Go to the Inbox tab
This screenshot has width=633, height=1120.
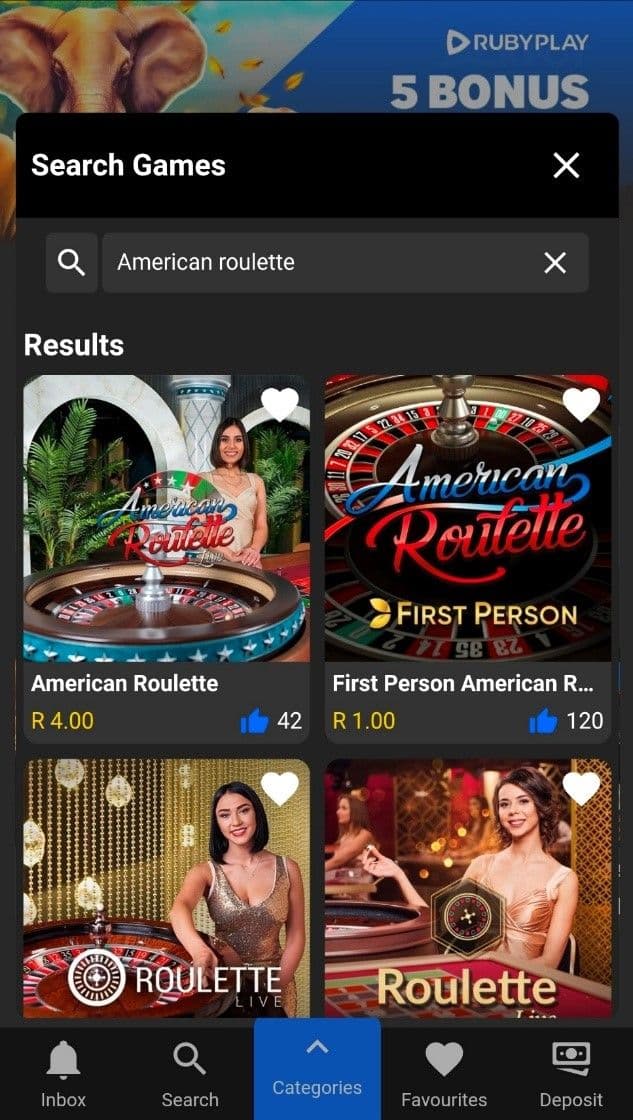(63, 1074)
